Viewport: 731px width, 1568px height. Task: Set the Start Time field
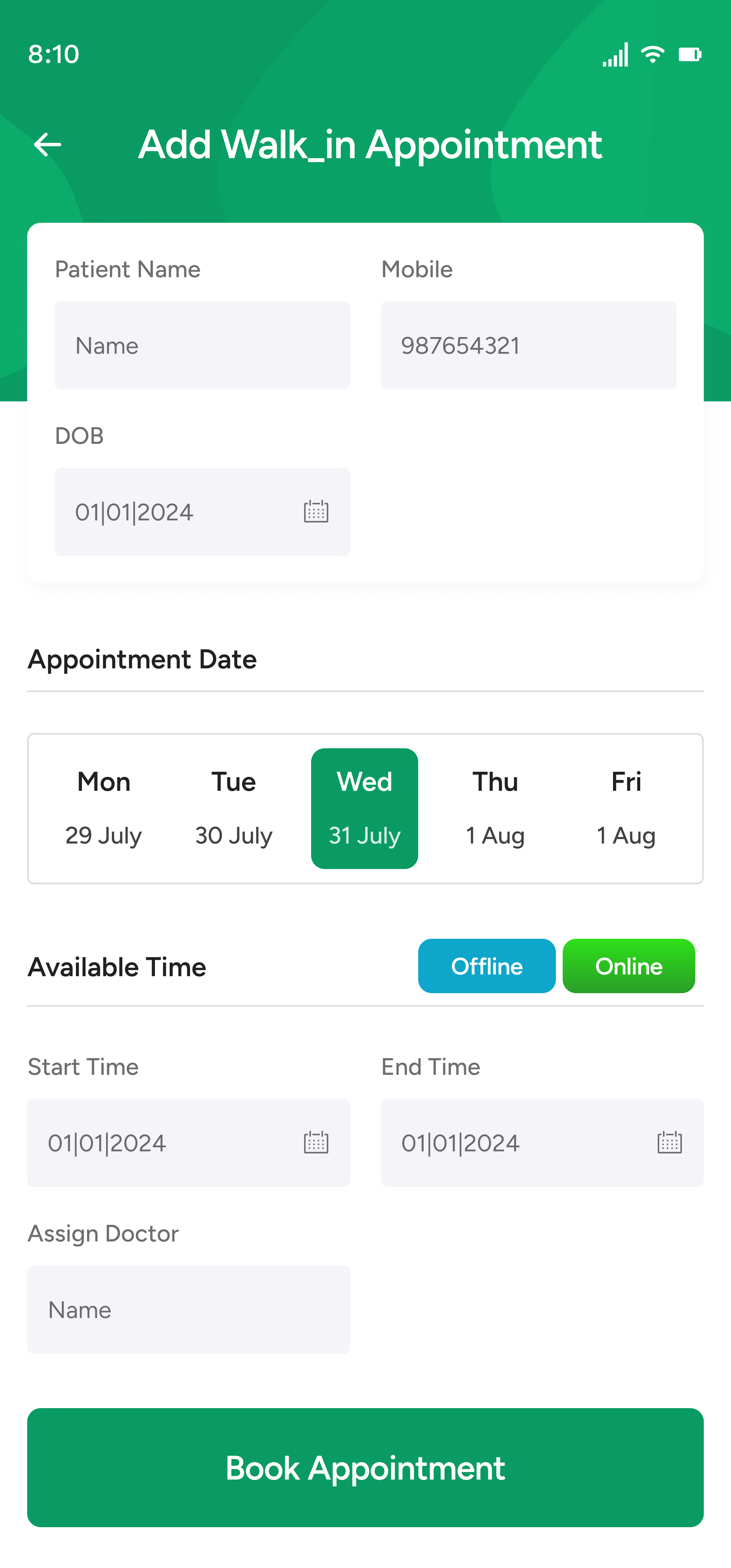tap(188, 1142)
